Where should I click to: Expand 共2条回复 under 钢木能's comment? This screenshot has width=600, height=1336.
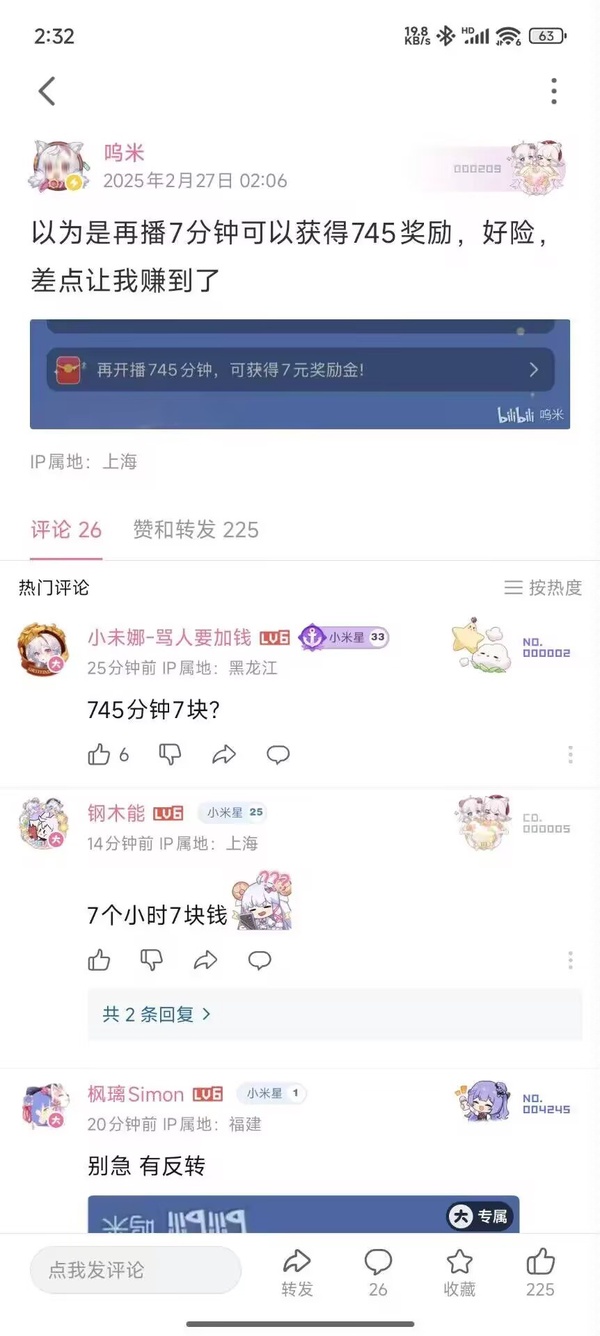(156, 1014)
